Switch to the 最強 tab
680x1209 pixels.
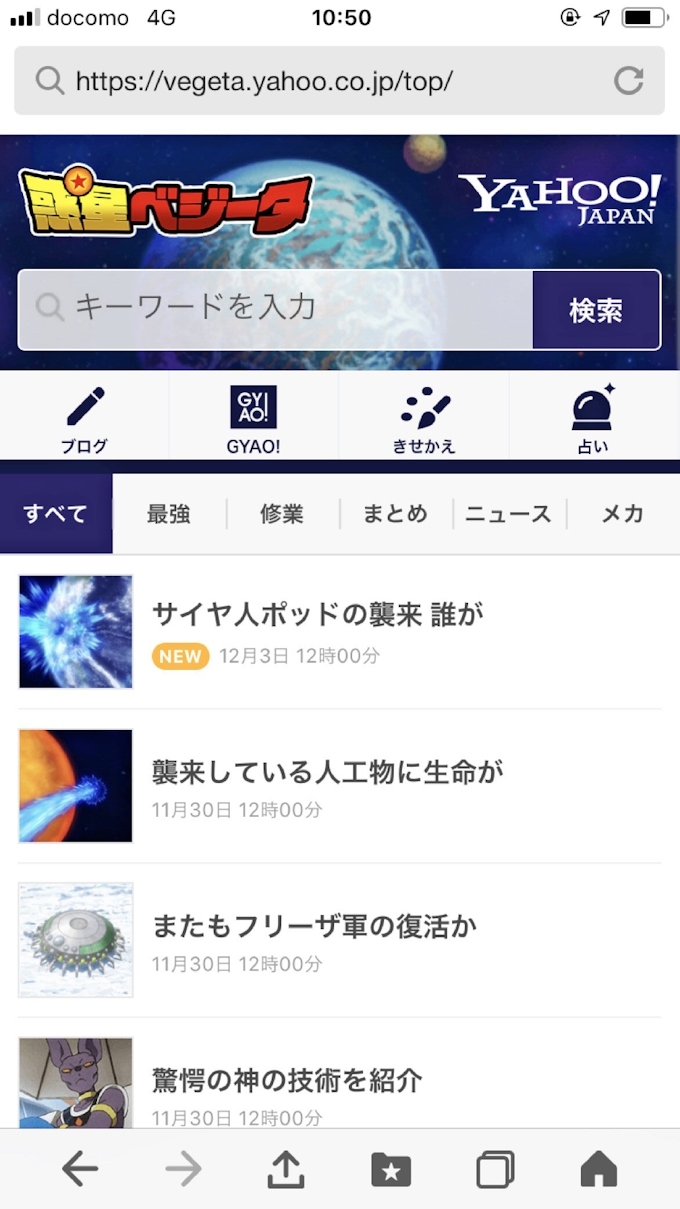coord(169,514)
